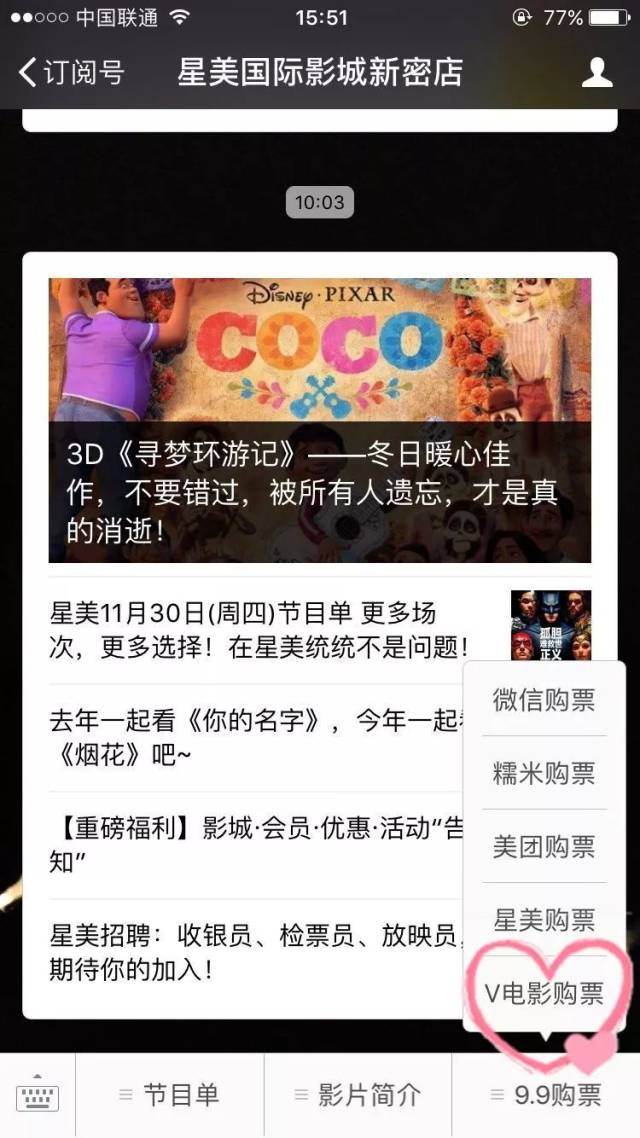640x1138 pixels.
Task: Choose 糯米购票 option
Action: pyautogui.click(x=544, y=773)
